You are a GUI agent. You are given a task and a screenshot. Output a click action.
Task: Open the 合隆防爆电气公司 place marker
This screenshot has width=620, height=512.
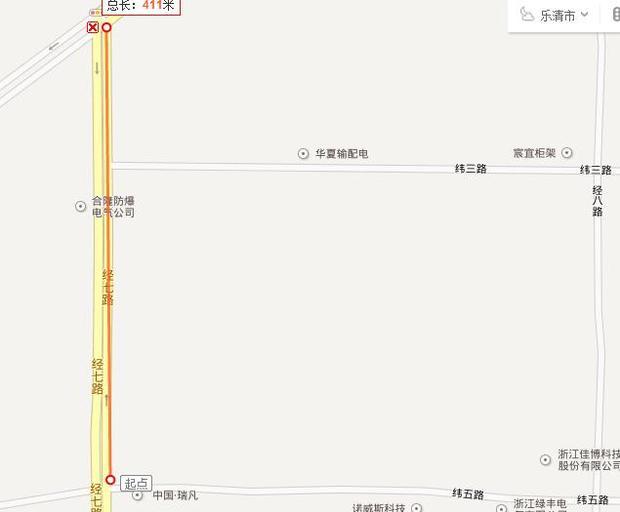click(81, 206)
